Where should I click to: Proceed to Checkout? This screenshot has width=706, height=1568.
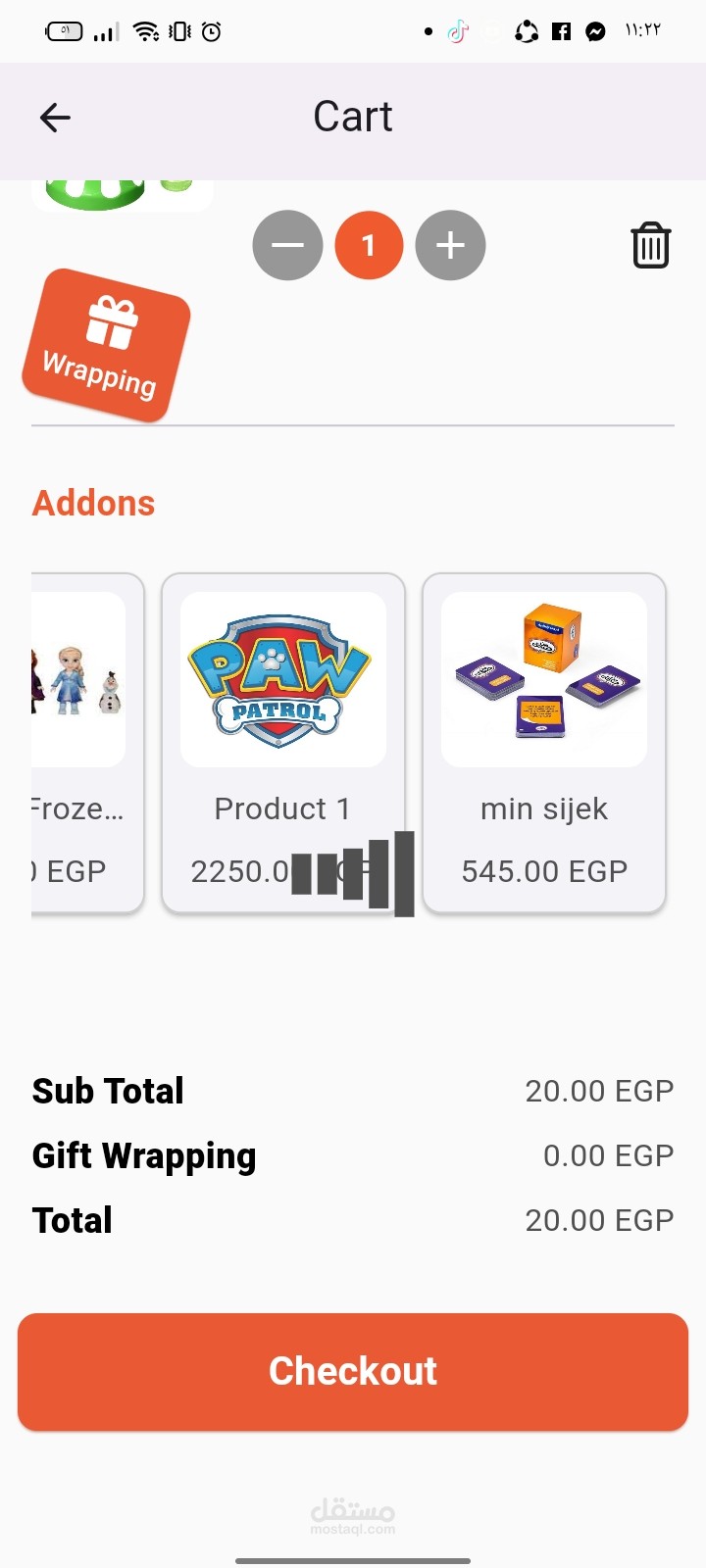tap(353, 1371)
